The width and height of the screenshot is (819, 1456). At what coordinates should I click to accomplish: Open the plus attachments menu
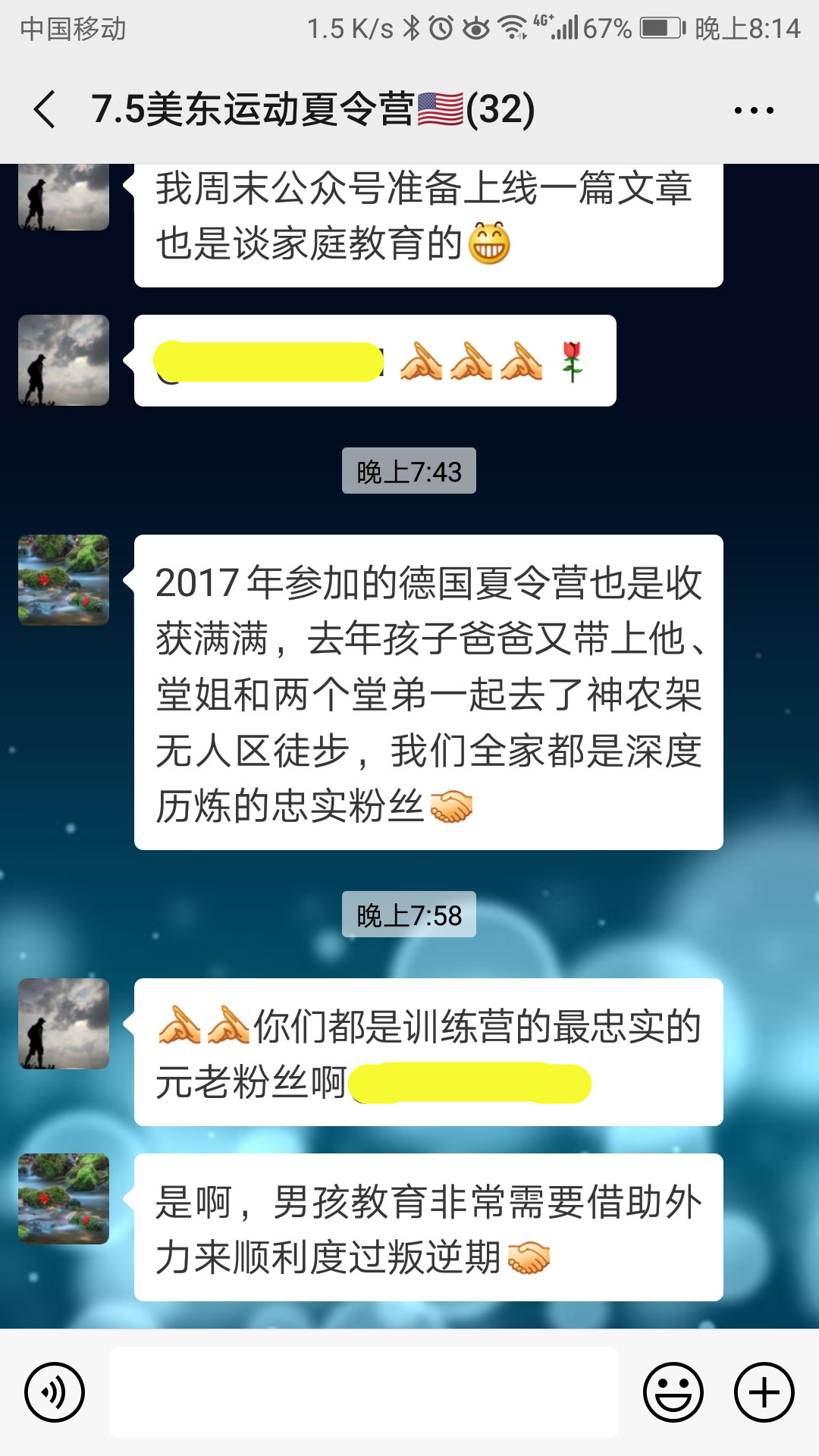[764, 1392]
